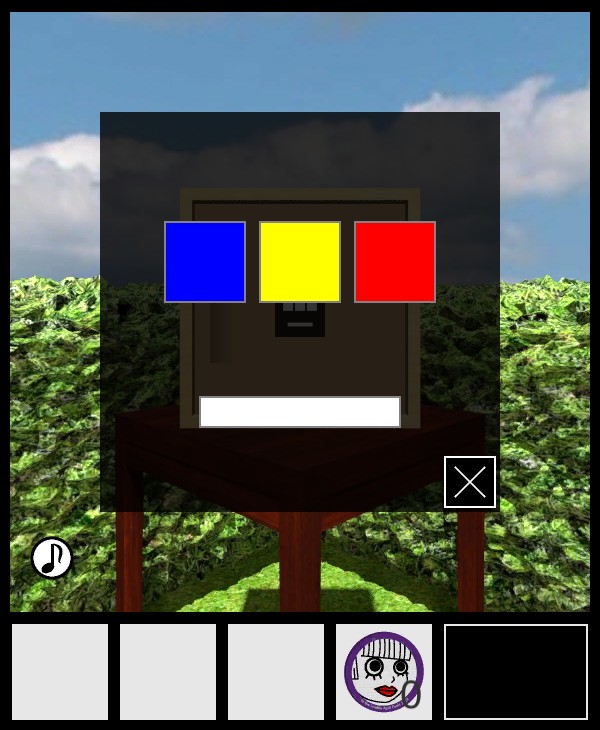This screenshot has width=600, height=730.
Task: Select the first empty inventory slot
Action: pyautogui.click(x=60, y=672)
